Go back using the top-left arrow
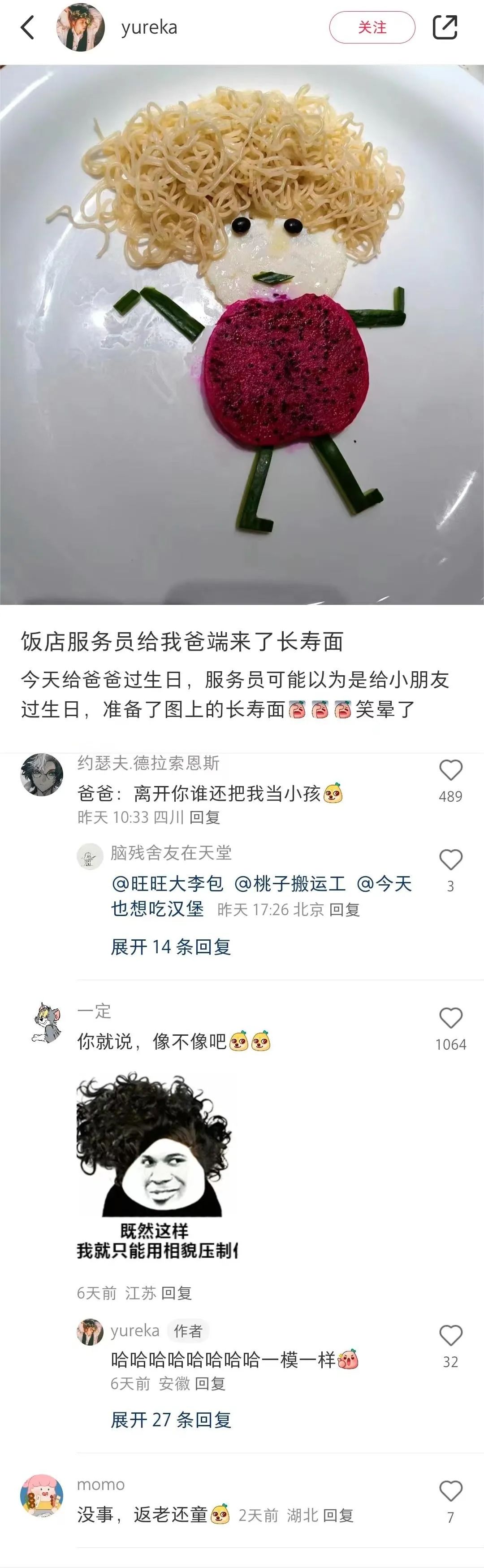Screen dimensions: 484x1568 (27, 27)
